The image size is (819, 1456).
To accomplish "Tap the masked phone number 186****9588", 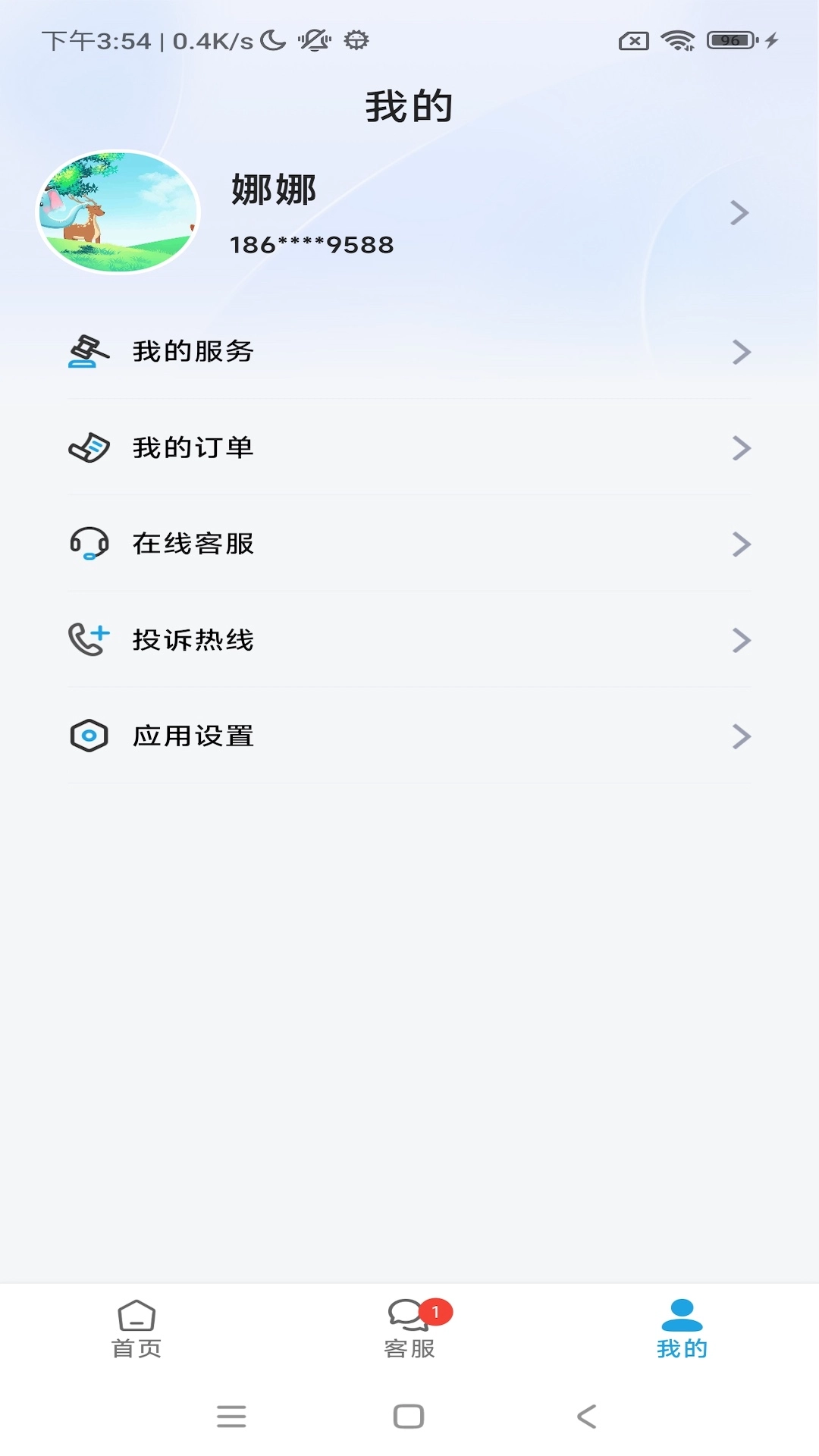I will tap(310, 244).
